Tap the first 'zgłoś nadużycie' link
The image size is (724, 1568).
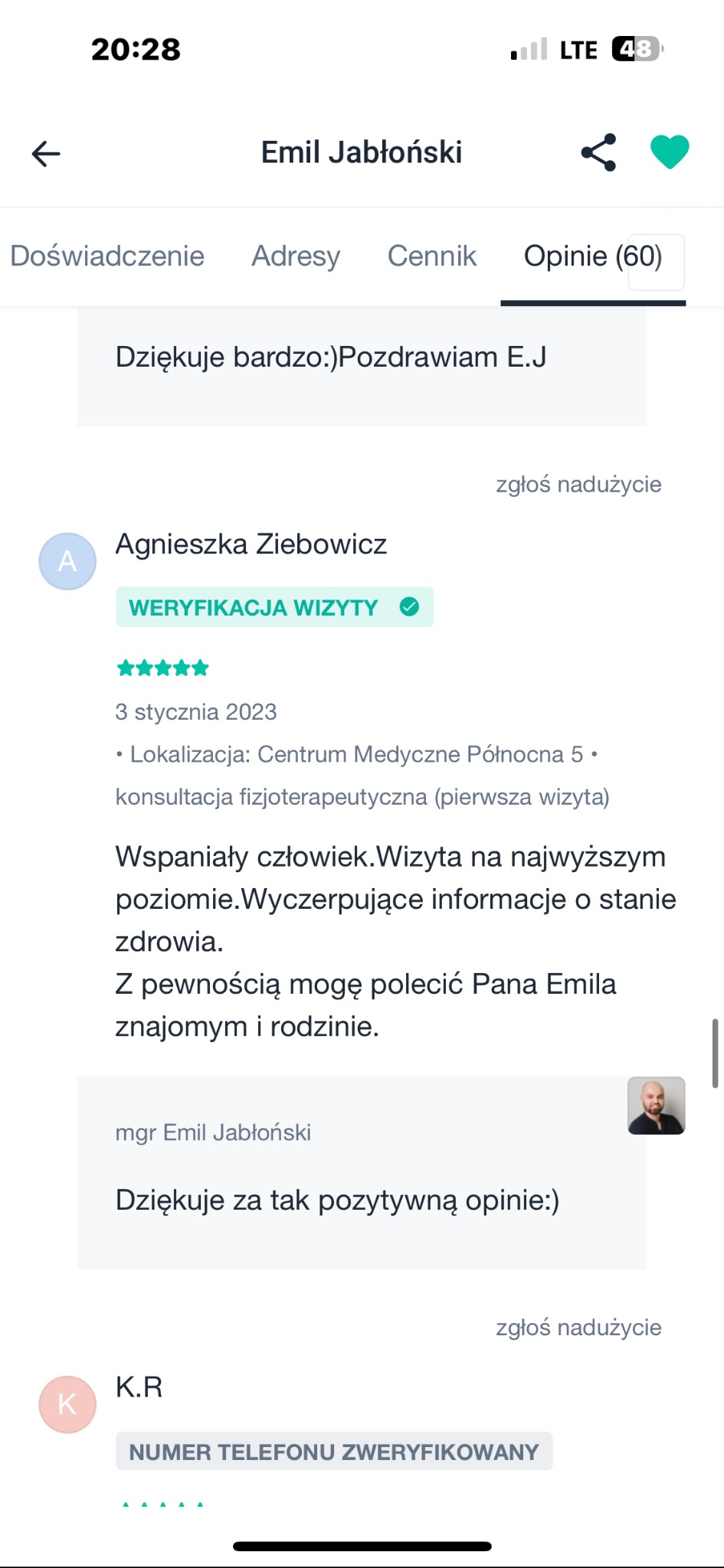(578, 484)
